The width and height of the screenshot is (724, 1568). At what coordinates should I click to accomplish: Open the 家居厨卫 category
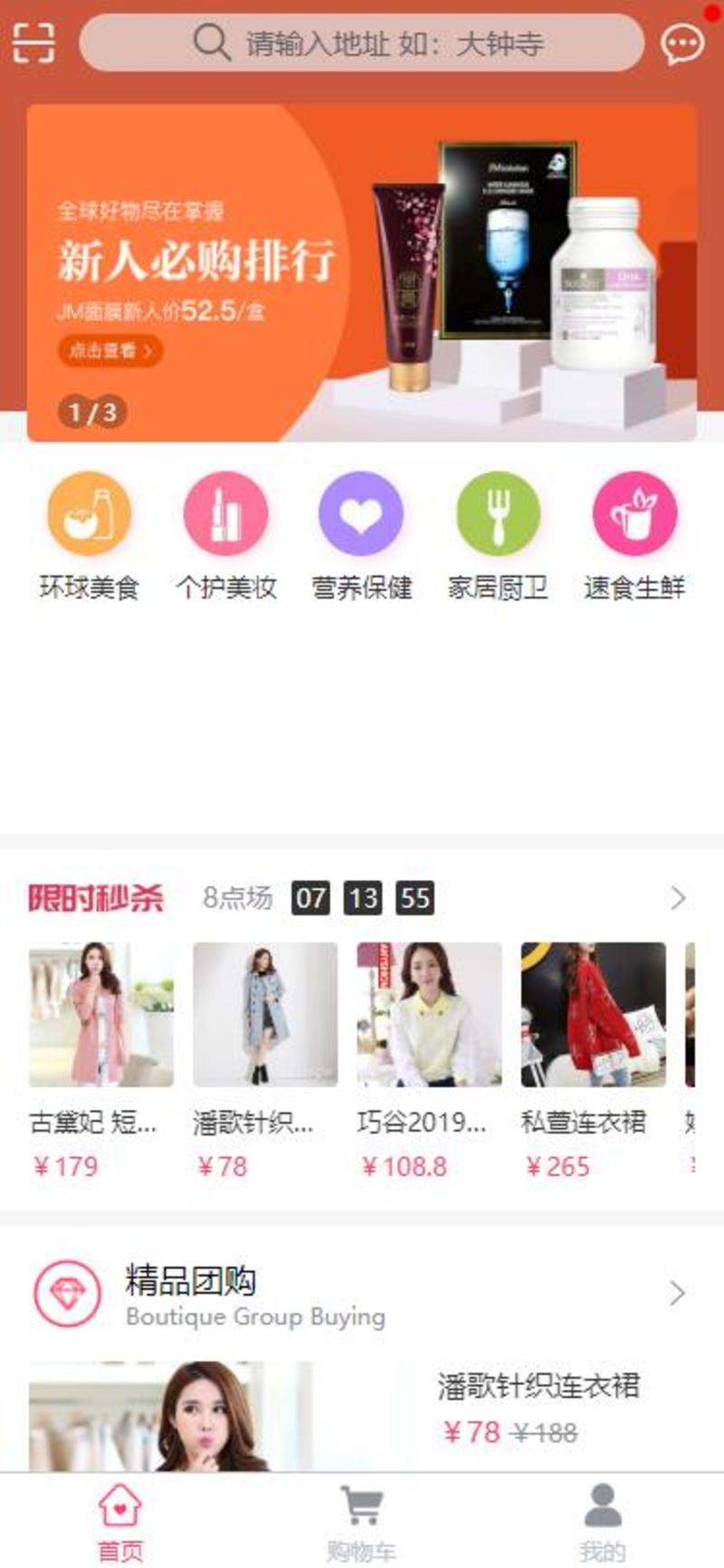coord(498,536)
